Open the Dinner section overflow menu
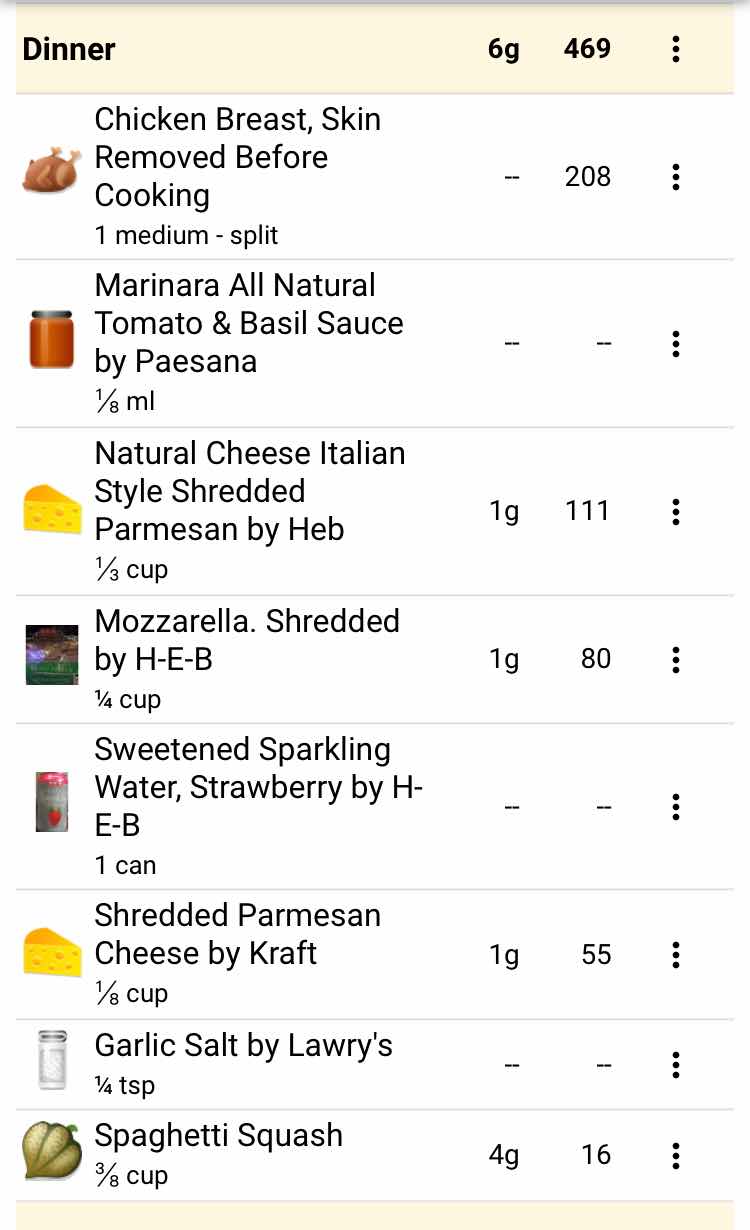 click(676, 49)
